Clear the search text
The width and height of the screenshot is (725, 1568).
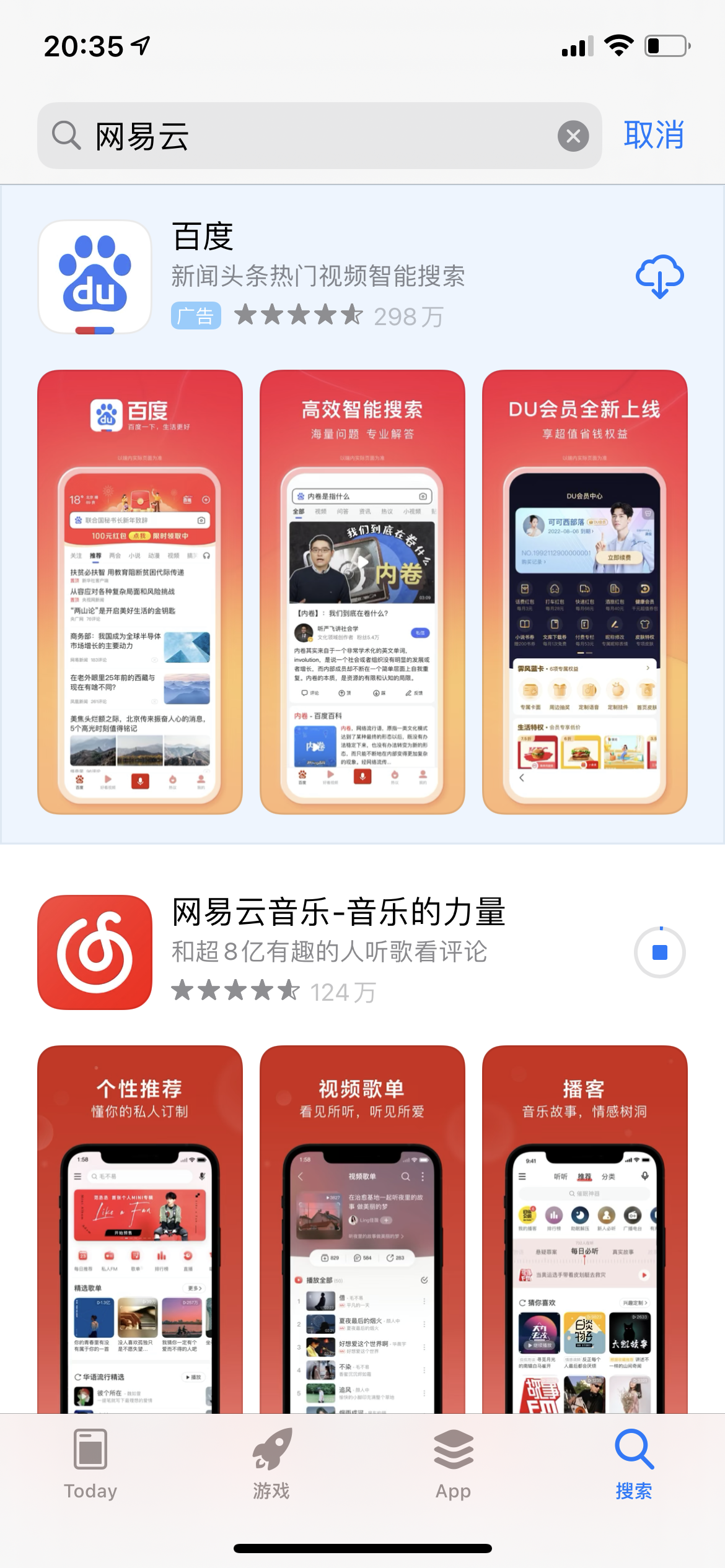click(x=573, y=136)
